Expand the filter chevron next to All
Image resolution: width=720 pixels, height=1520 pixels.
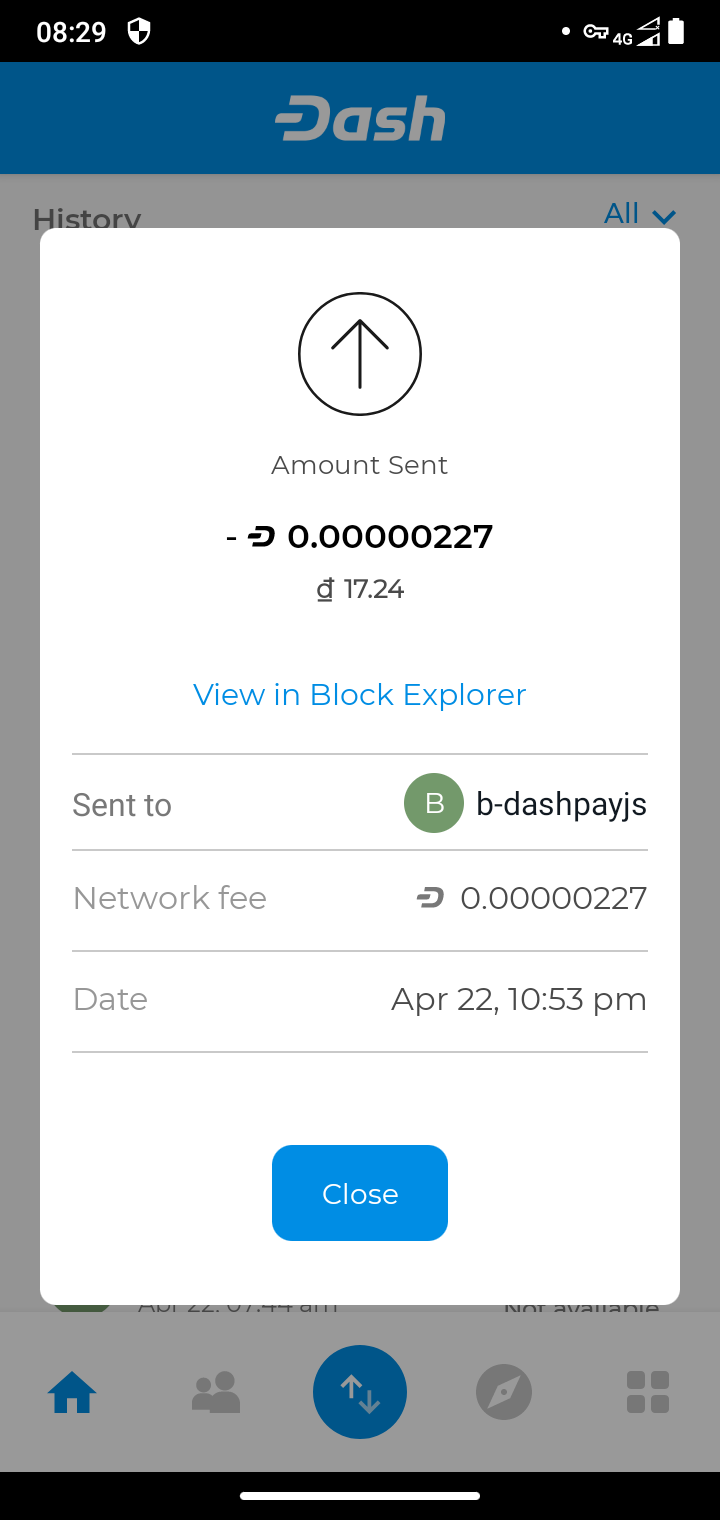coord(662,217)
